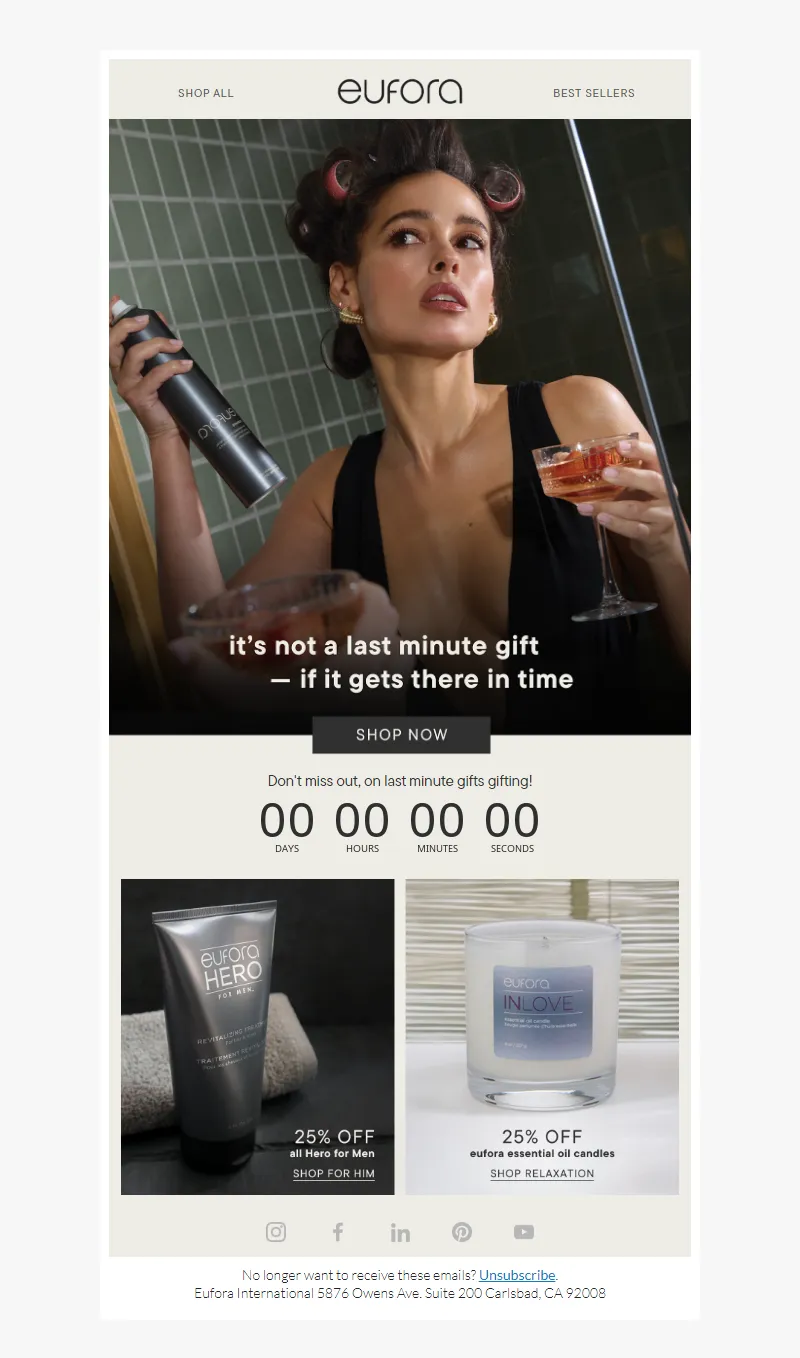Open the Shop All link
Screen dimensions: 800x1358
click(x=205, y=93)
